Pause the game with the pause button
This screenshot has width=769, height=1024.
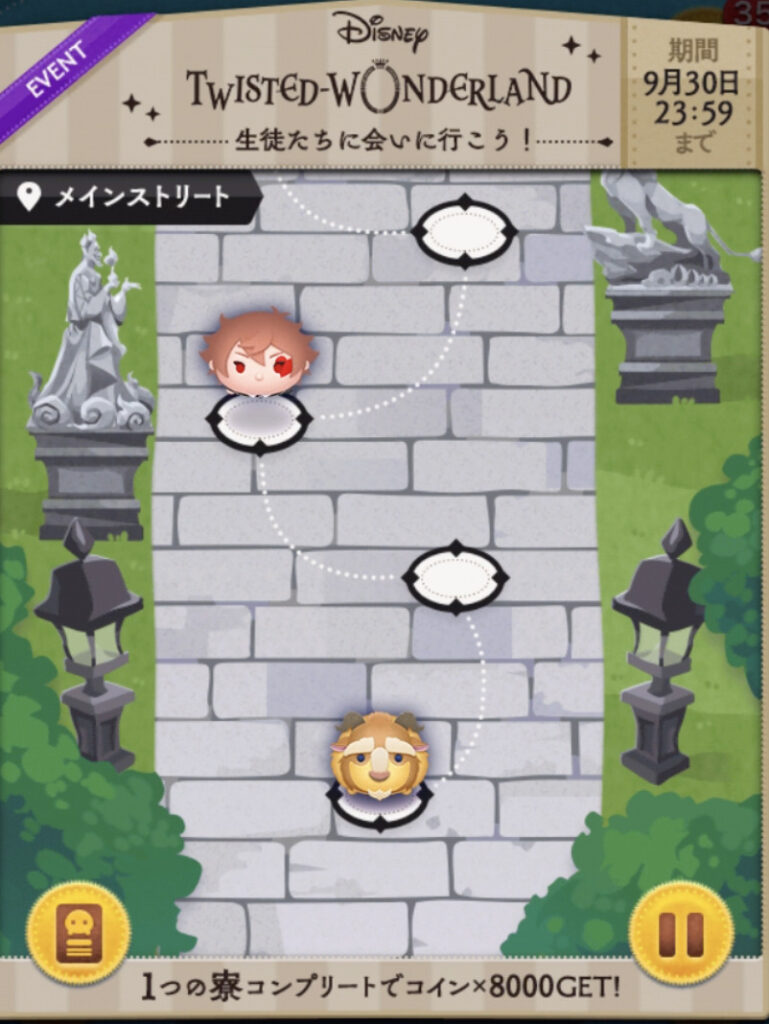(x=681, y=933)
